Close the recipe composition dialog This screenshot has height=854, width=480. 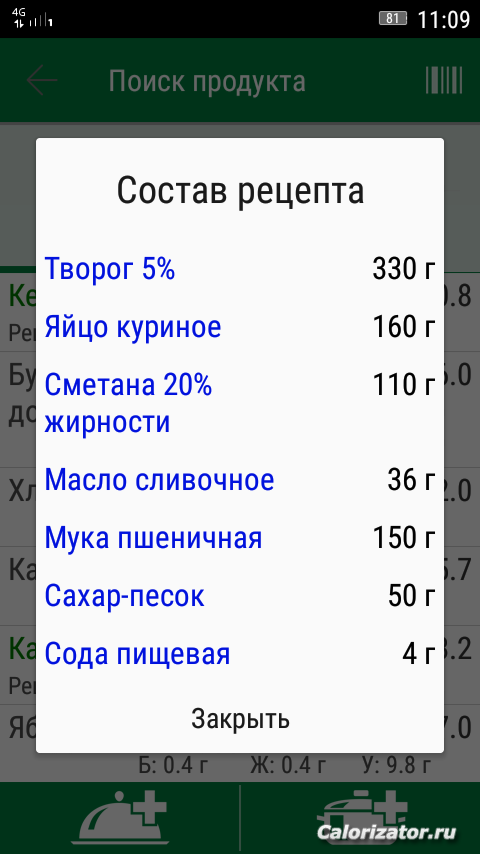click(x=240, y=719)
